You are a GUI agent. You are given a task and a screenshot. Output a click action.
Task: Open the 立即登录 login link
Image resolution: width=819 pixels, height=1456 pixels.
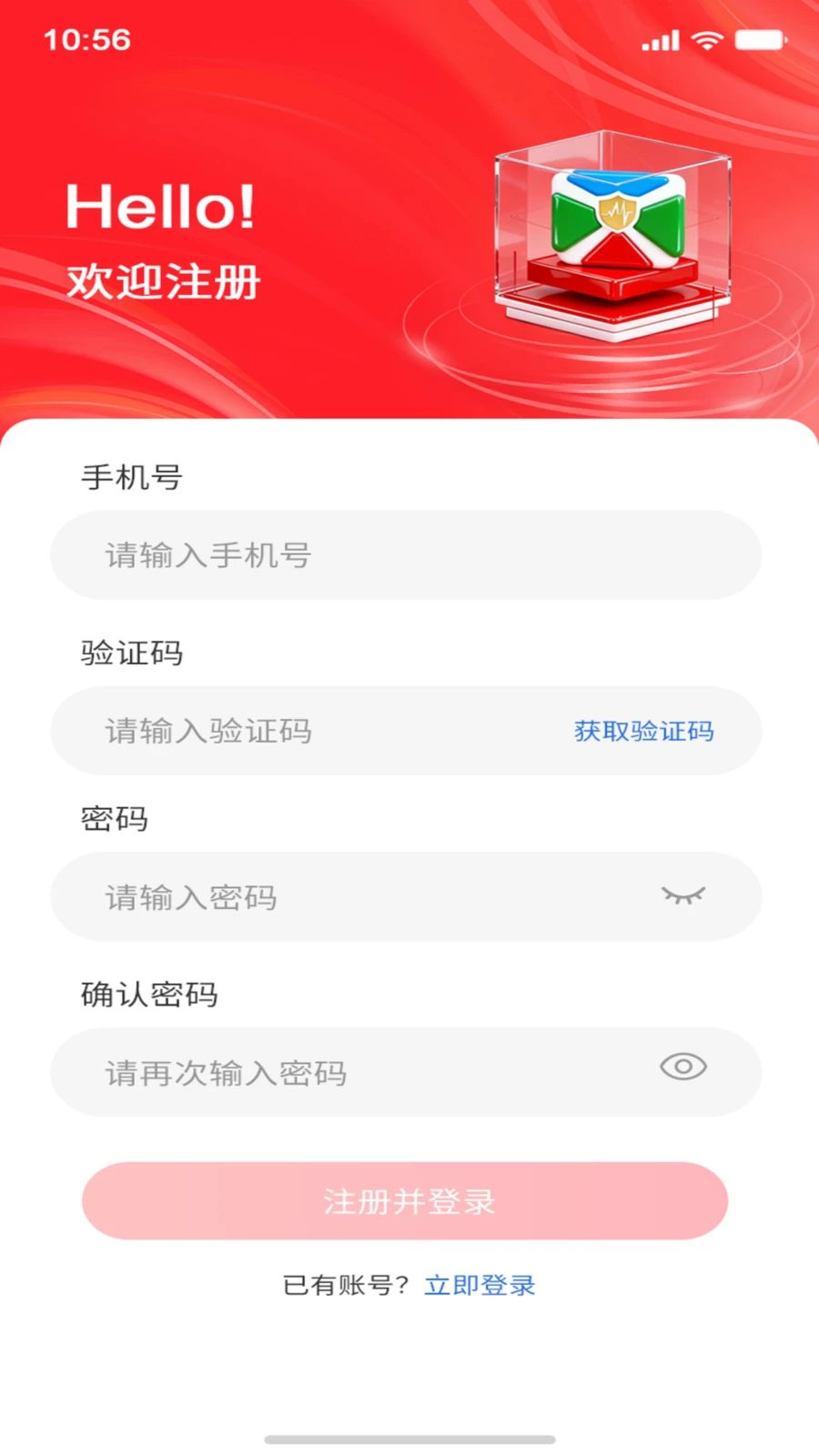click(x=480, y=1285)
